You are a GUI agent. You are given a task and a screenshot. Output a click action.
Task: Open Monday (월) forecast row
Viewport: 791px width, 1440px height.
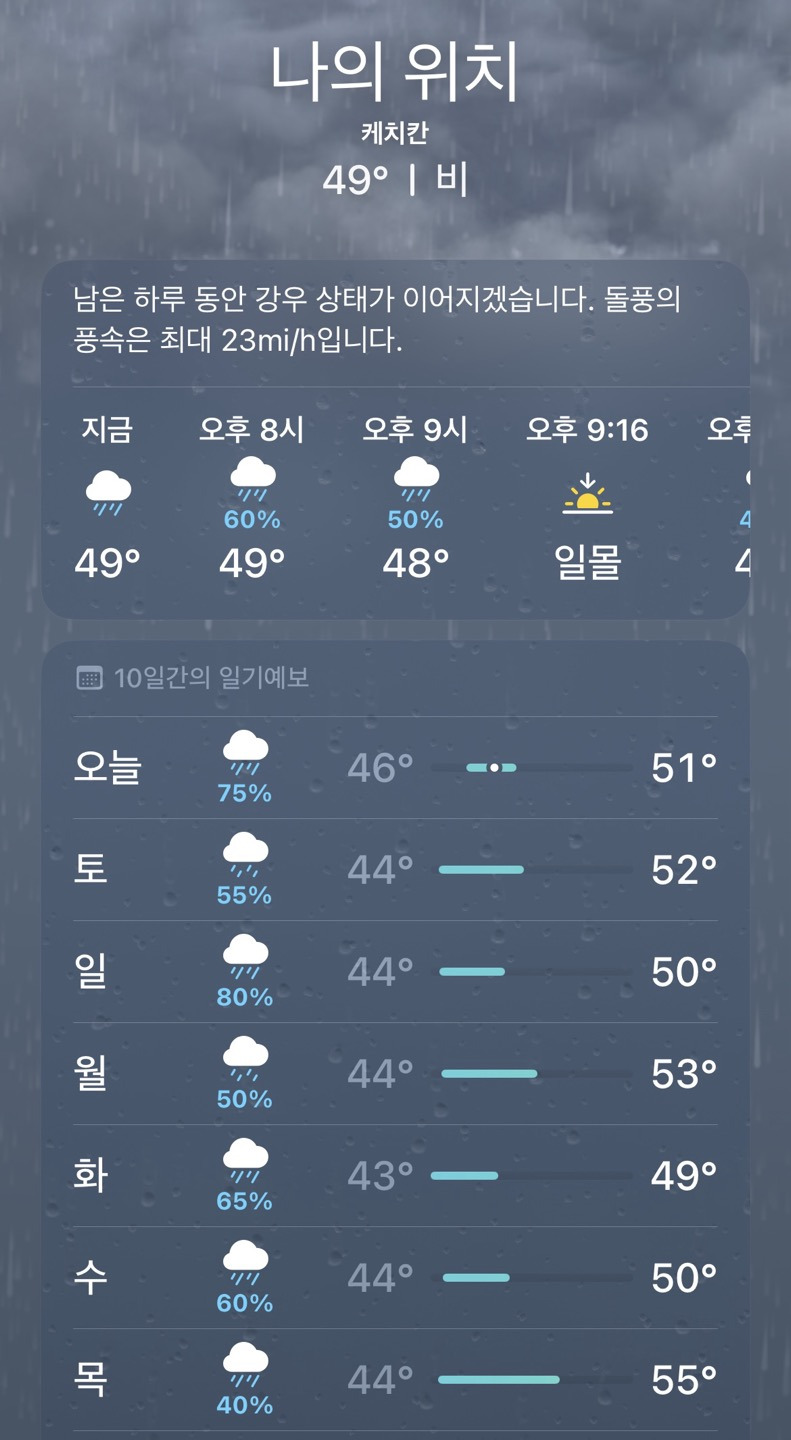(x=395, y=1074)
